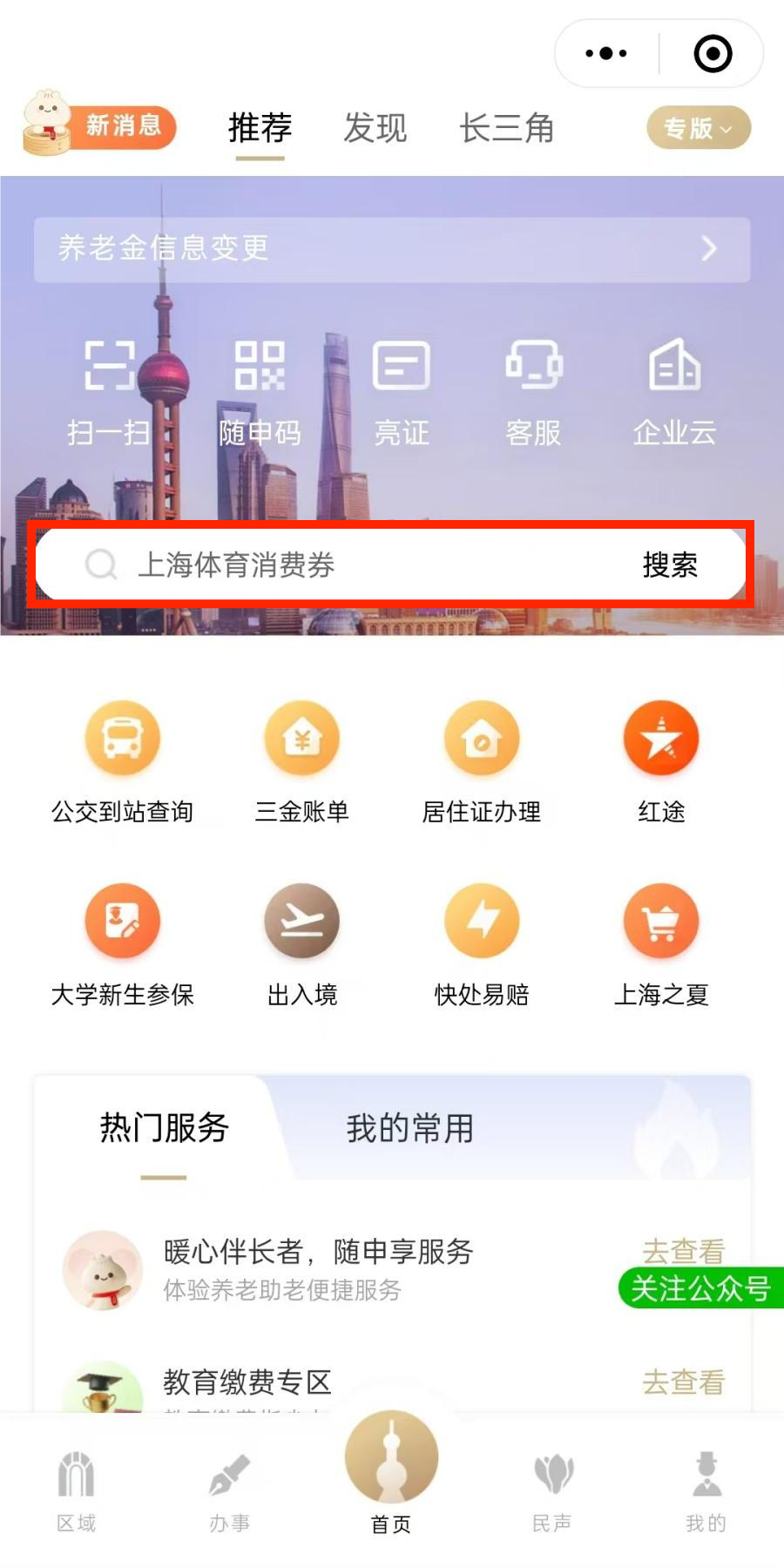The height and width of the screenshot is (1568, 784).
Task: Expand the 专版 version dropdown
Action: coord(698,128)
